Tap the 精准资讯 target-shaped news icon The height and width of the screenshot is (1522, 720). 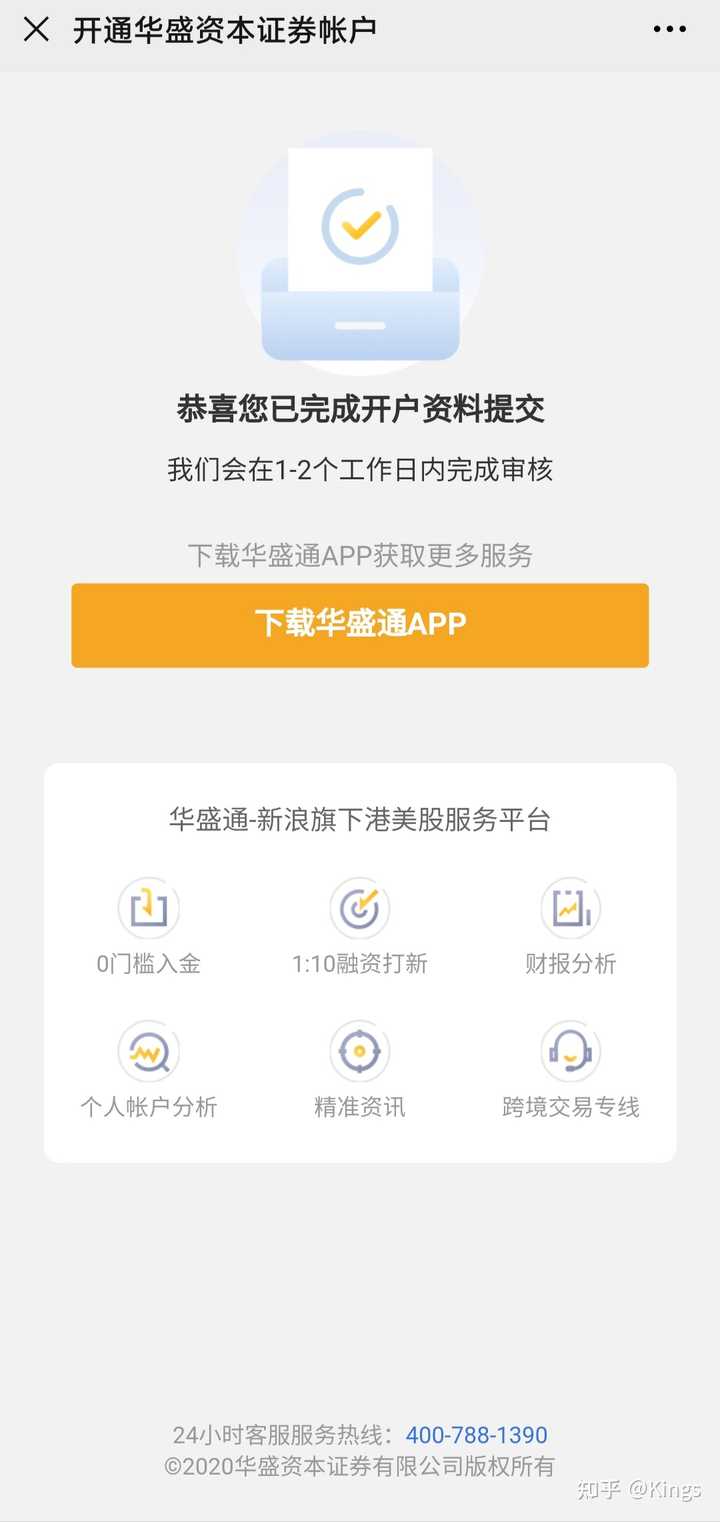[360, 1050]
